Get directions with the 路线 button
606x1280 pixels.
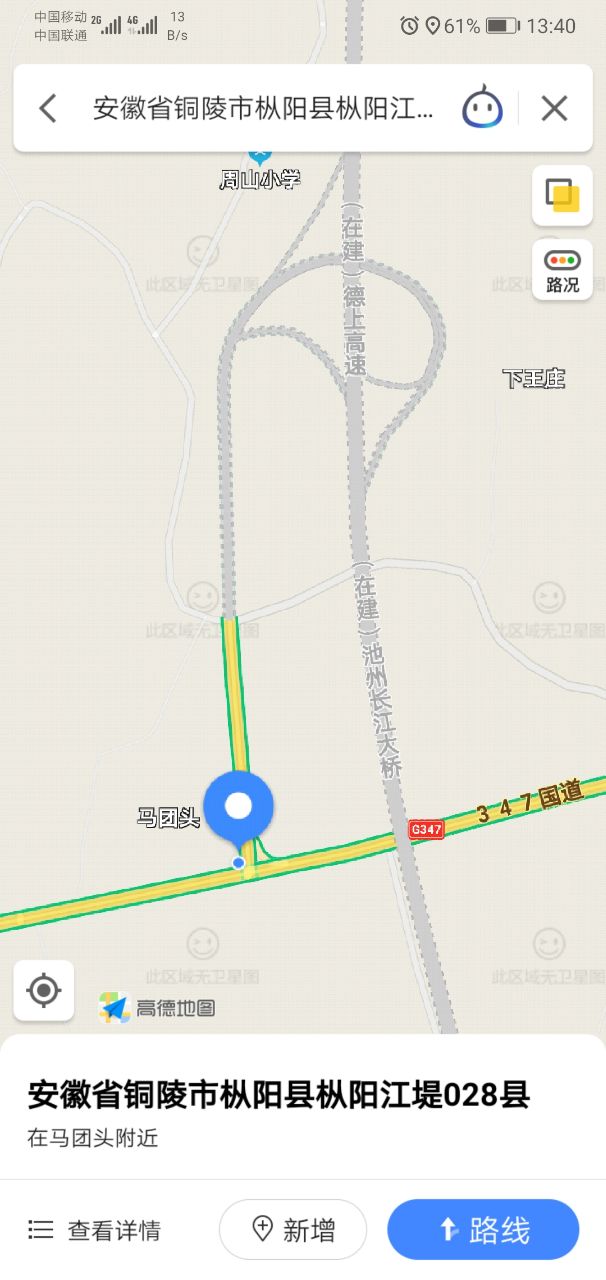[x=483, y=1229]
